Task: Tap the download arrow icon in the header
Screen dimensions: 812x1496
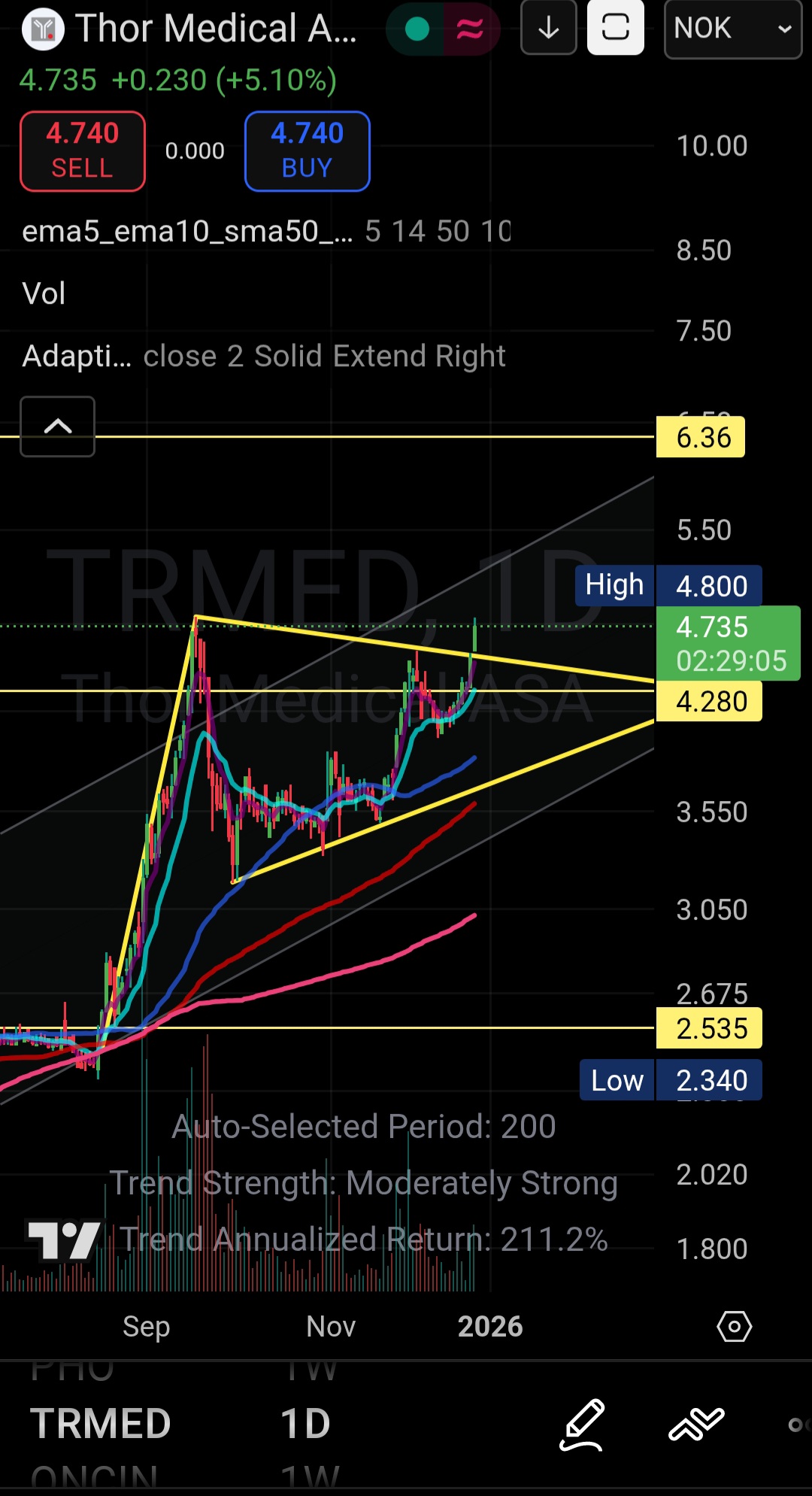Action: (549, 29)
